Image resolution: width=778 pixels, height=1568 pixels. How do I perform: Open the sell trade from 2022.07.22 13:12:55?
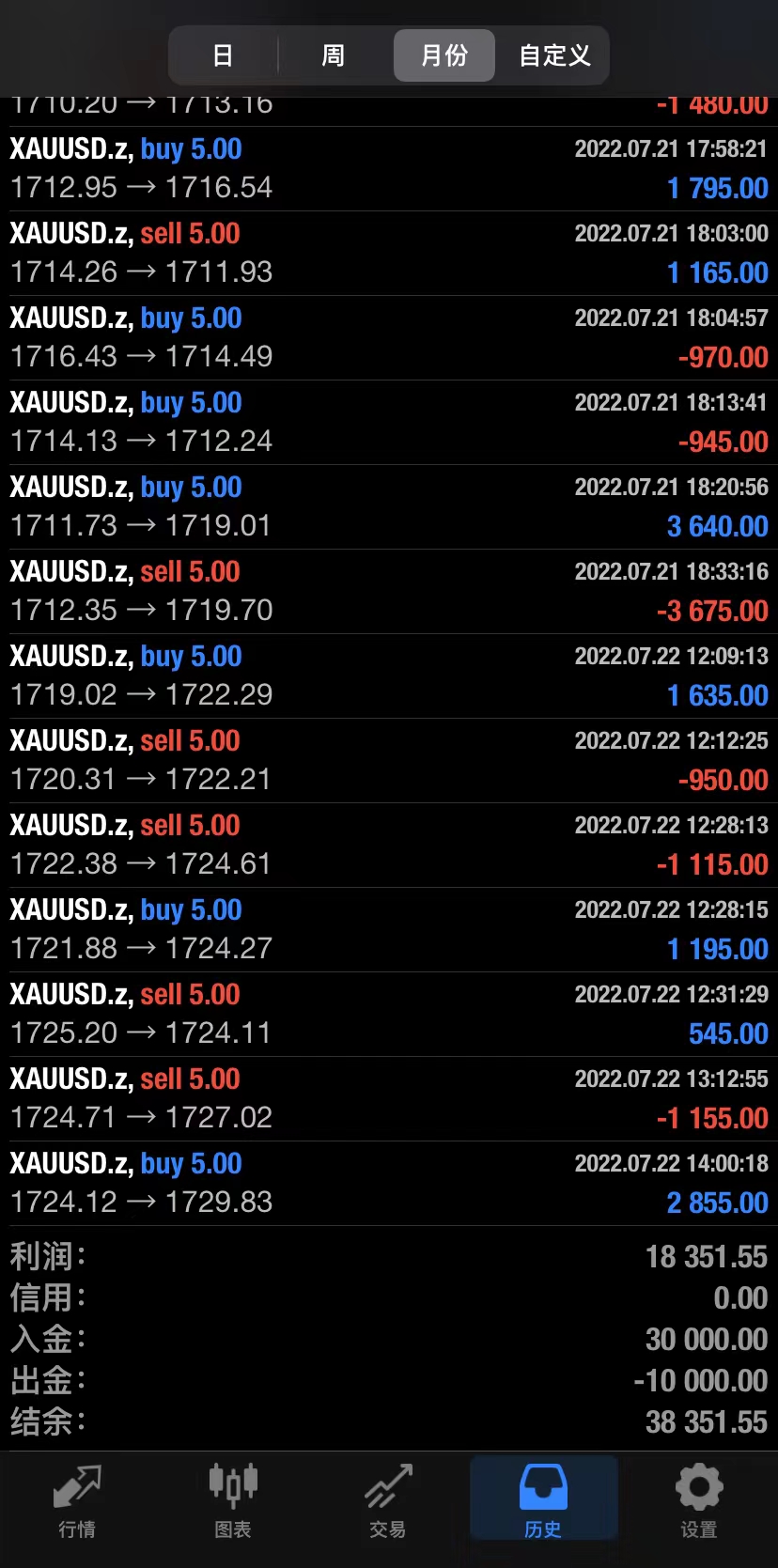click(x=389, y=1098)
